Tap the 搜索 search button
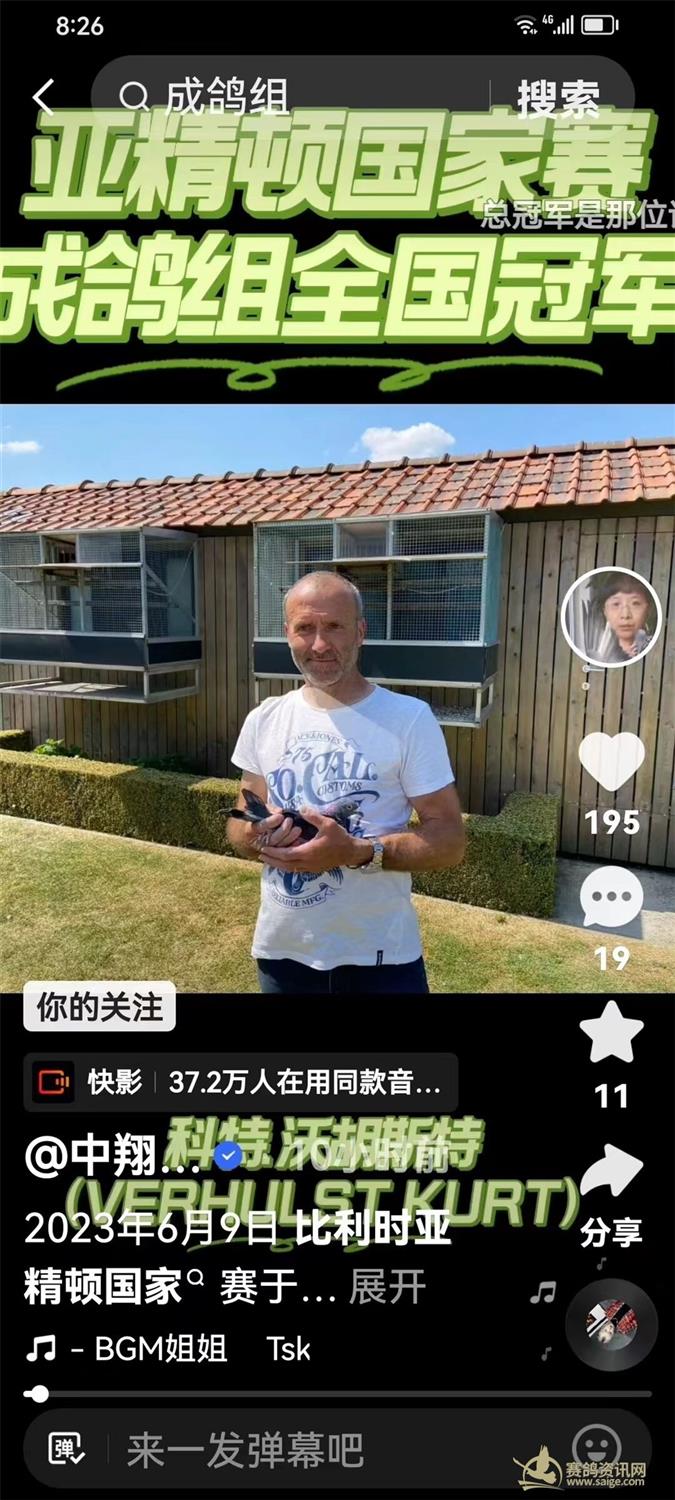The height and width of the screenshot is (1500, 675). point(558,98)
